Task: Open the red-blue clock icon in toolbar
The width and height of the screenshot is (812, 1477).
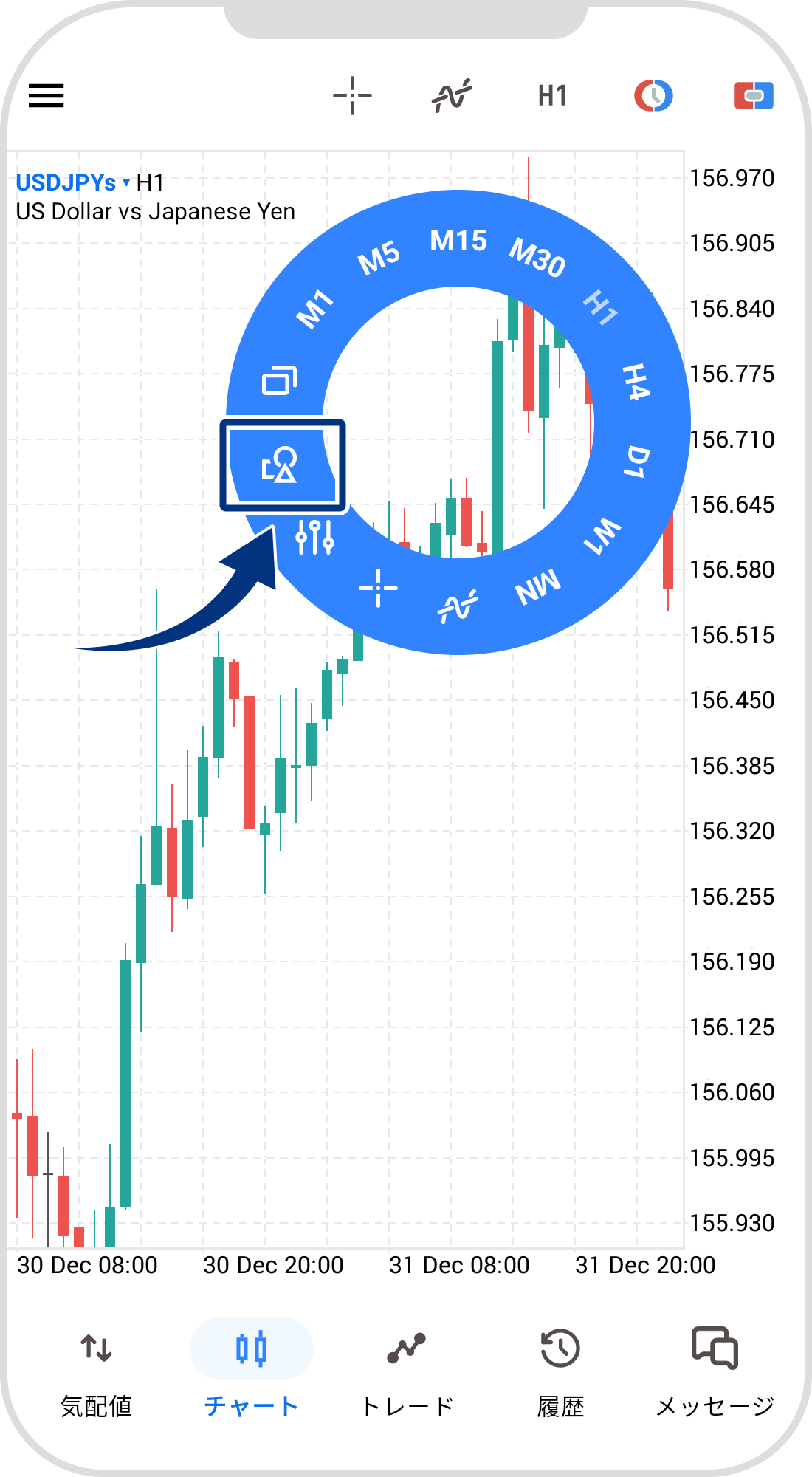Action: [653, 96]
